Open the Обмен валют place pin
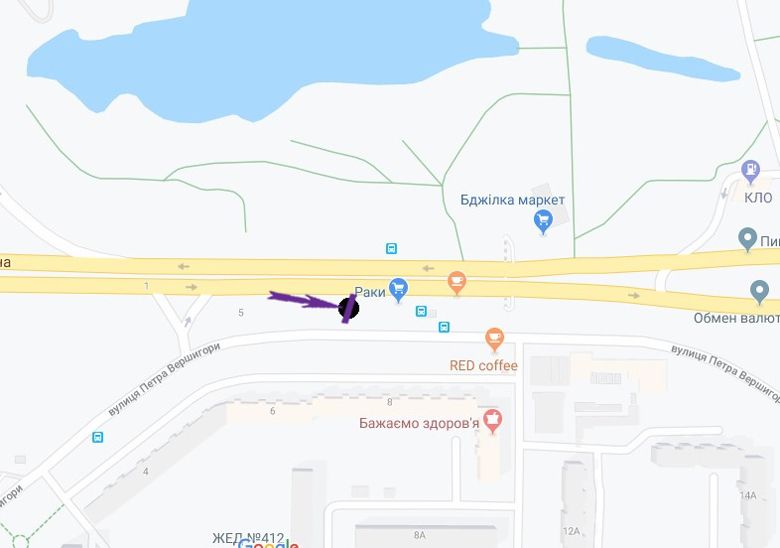Screen dimensions: 780x548 [x=759, y=291]
